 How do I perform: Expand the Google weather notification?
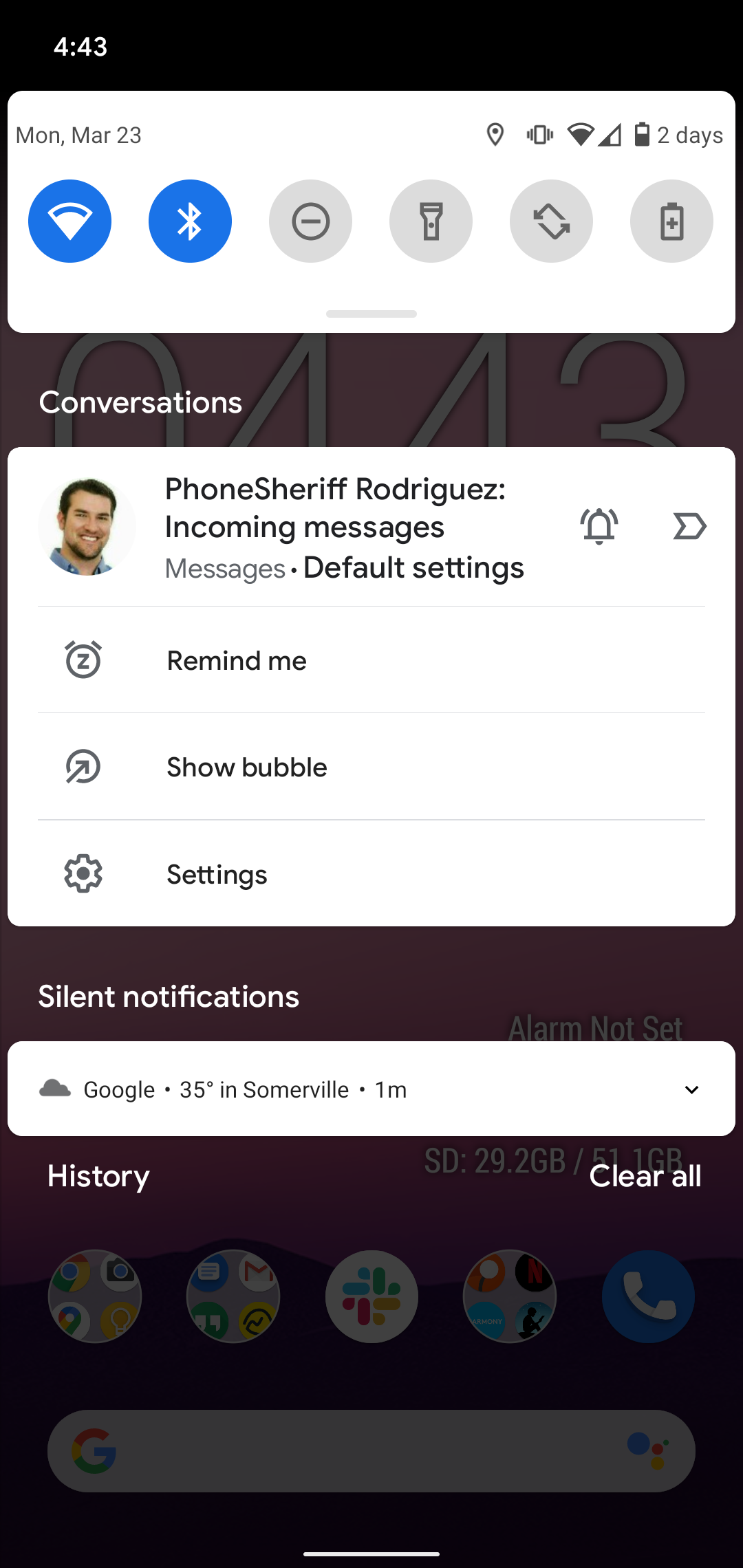(x=691, y=1089)
